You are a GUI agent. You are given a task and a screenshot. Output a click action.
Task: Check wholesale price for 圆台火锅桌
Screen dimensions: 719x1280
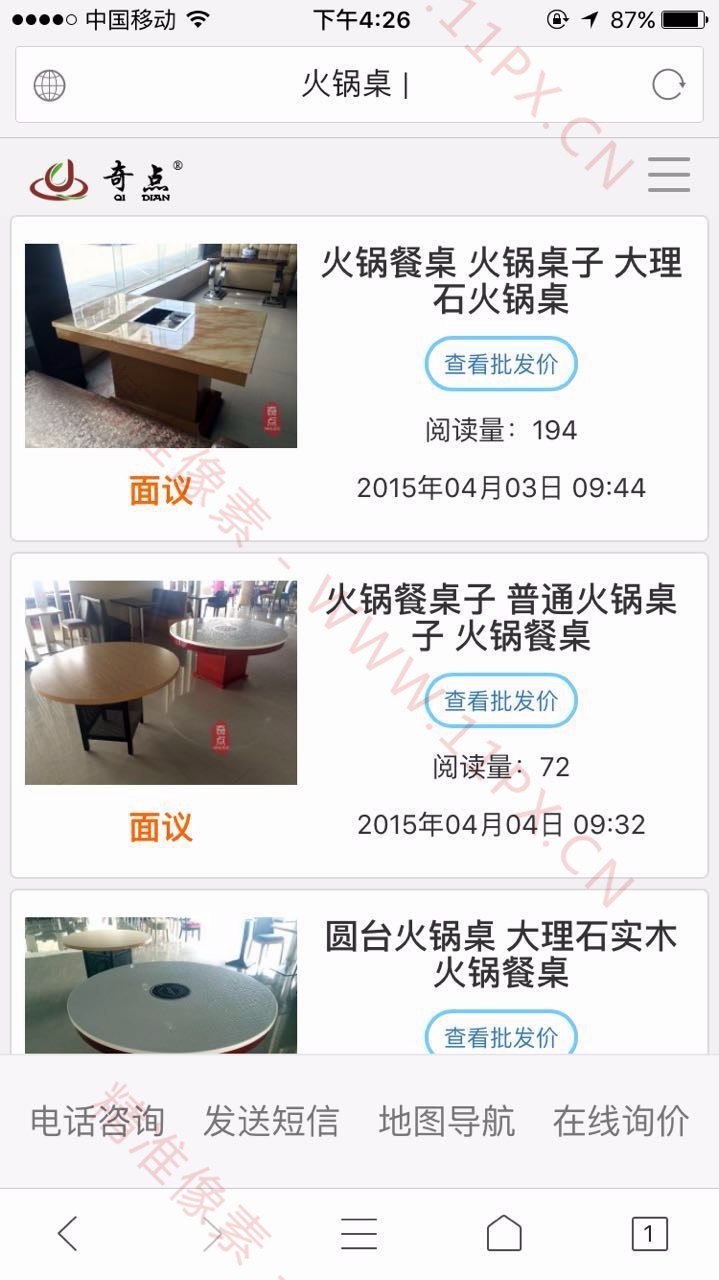(501, 1036)
